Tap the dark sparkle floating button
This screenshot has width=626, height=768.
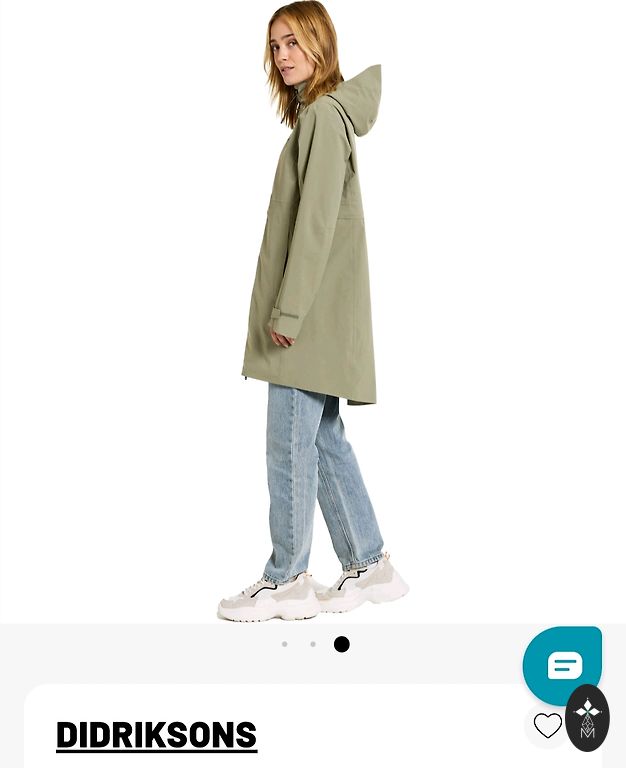tap(588, 717)
